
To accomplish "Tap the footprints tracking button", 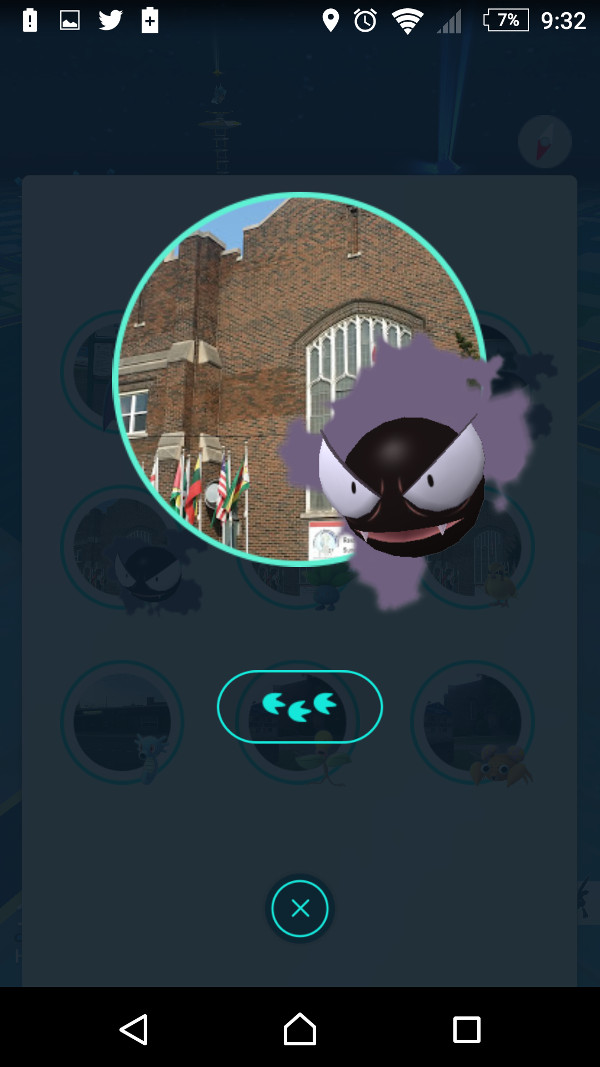I will pyautogui.click(x=299, y=706).
